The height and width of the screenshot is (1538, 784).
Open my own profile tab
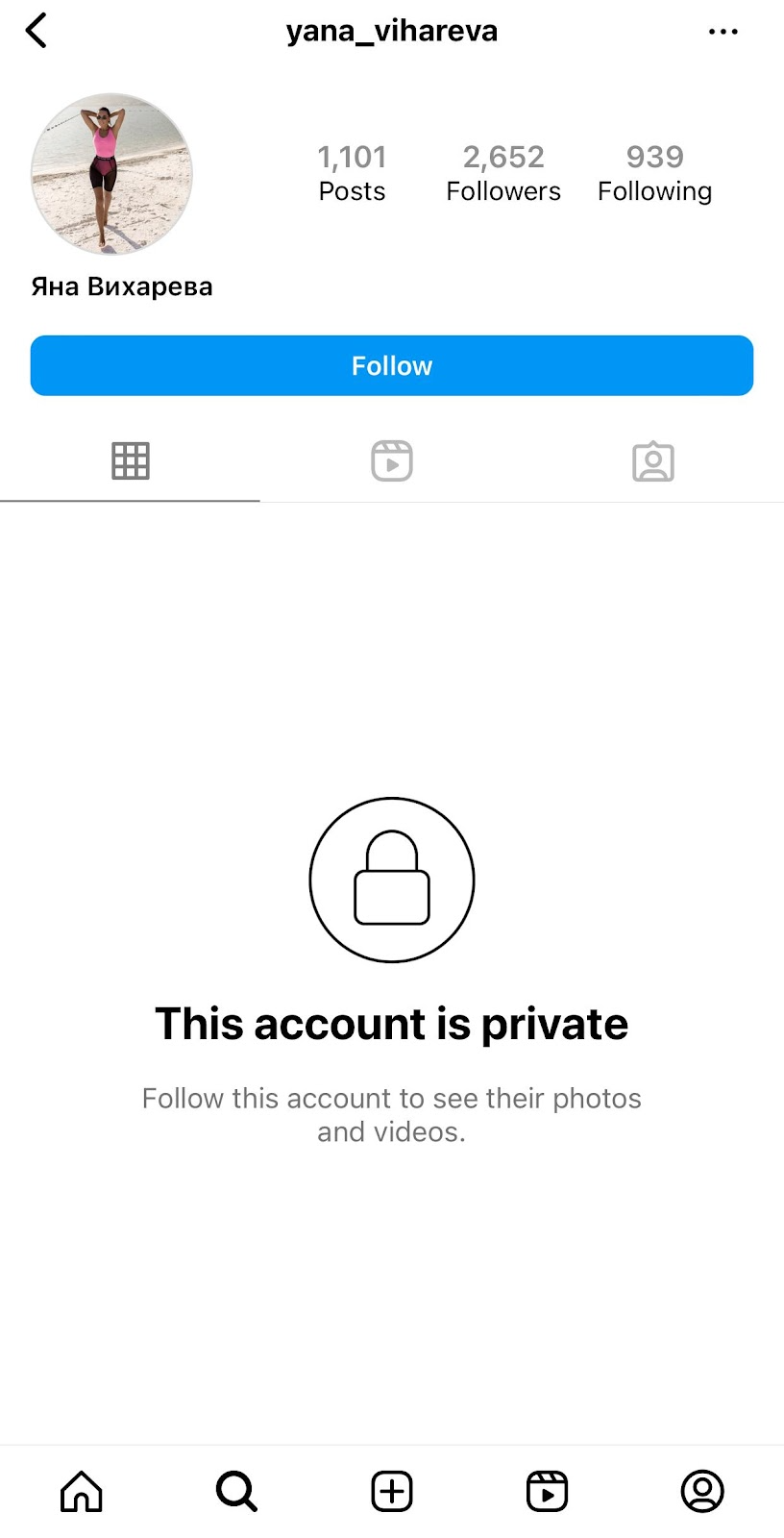point(702,1491)
